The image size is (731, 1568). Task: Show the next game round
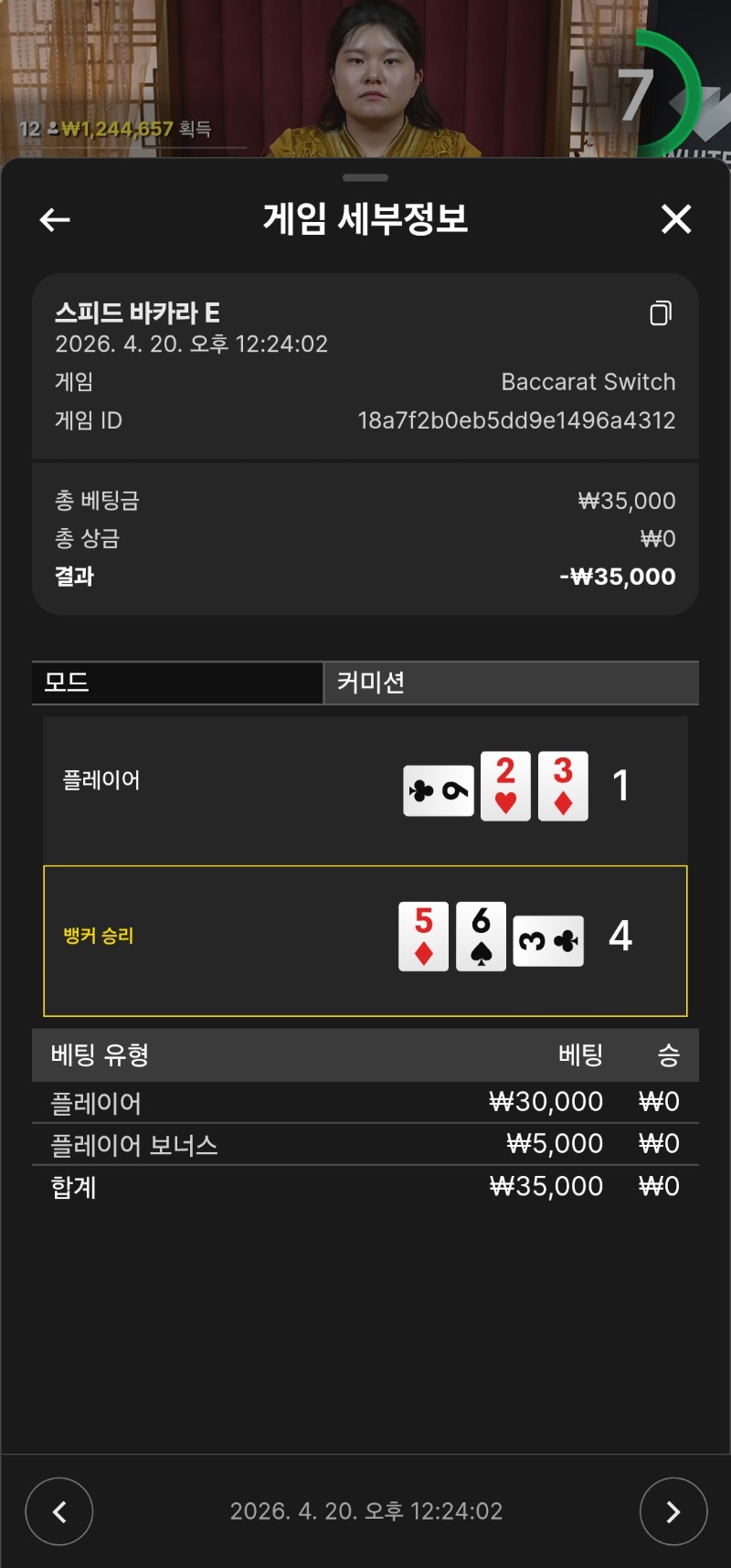pos(673,1512)
